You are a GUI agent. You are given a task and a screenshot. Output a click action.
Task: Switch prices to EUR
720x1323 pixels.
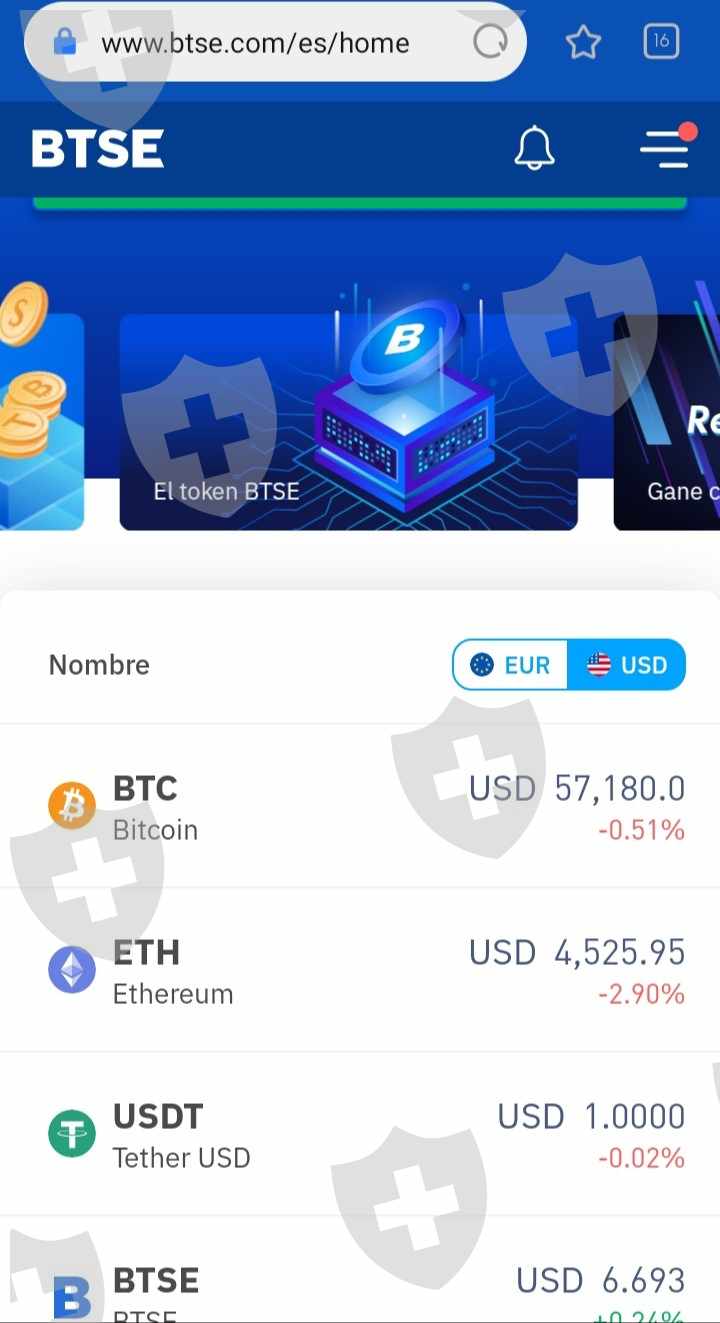coord(511,665)
